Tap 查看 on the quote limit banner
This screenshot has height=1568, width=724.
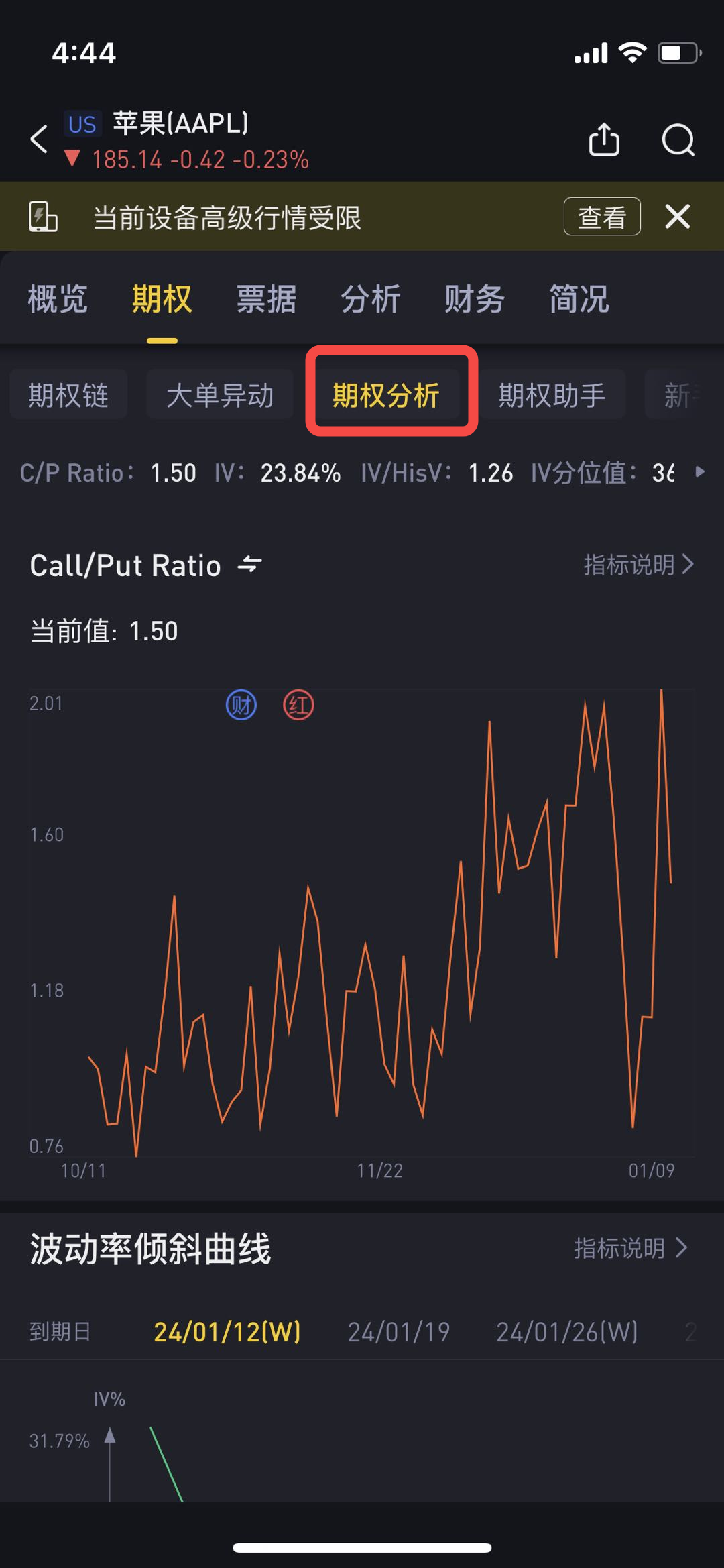(602, 217)
